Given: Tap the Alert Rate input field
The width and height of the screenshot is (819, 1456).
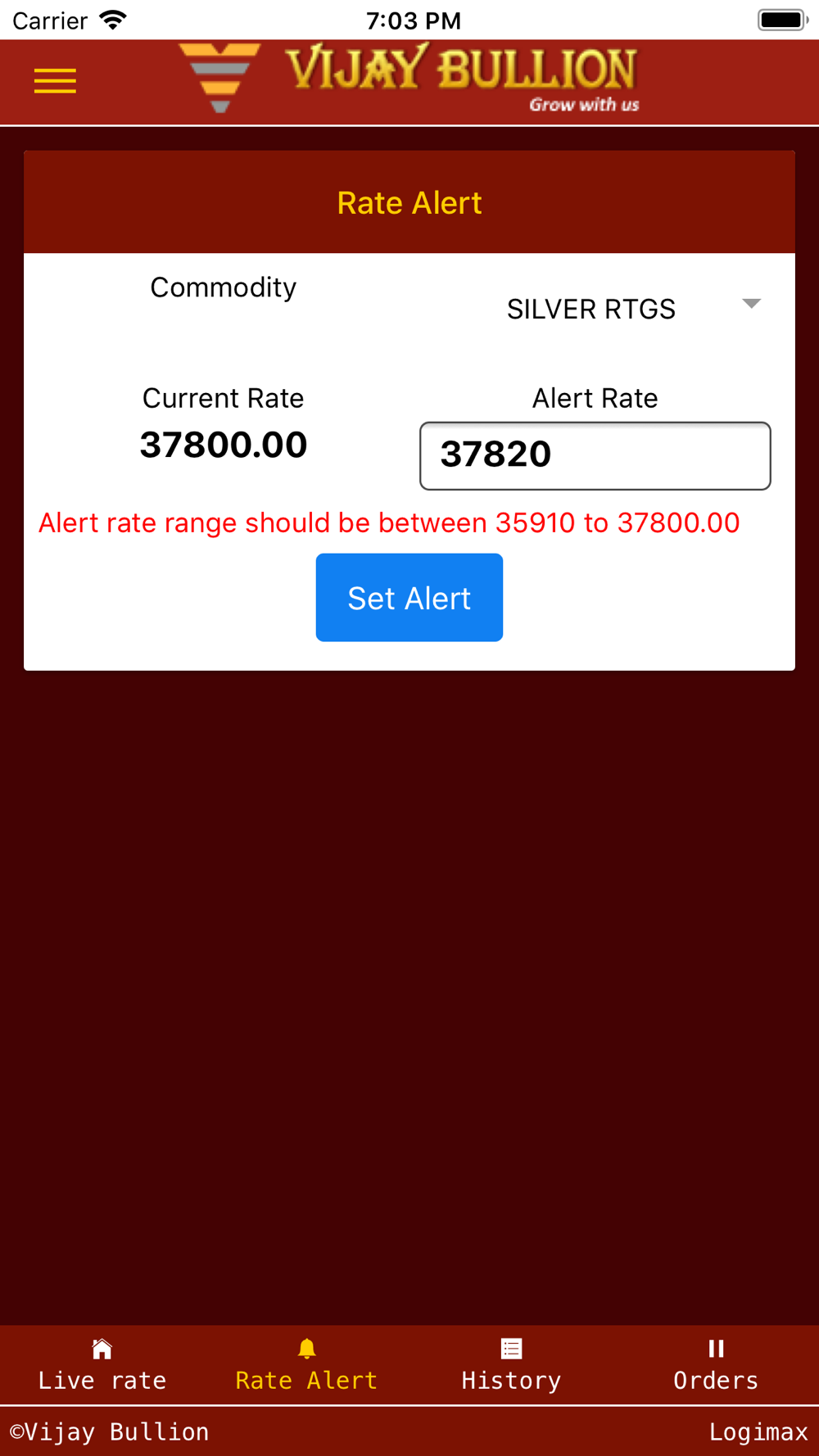Looking at the screenshot, I should point(595,456).
